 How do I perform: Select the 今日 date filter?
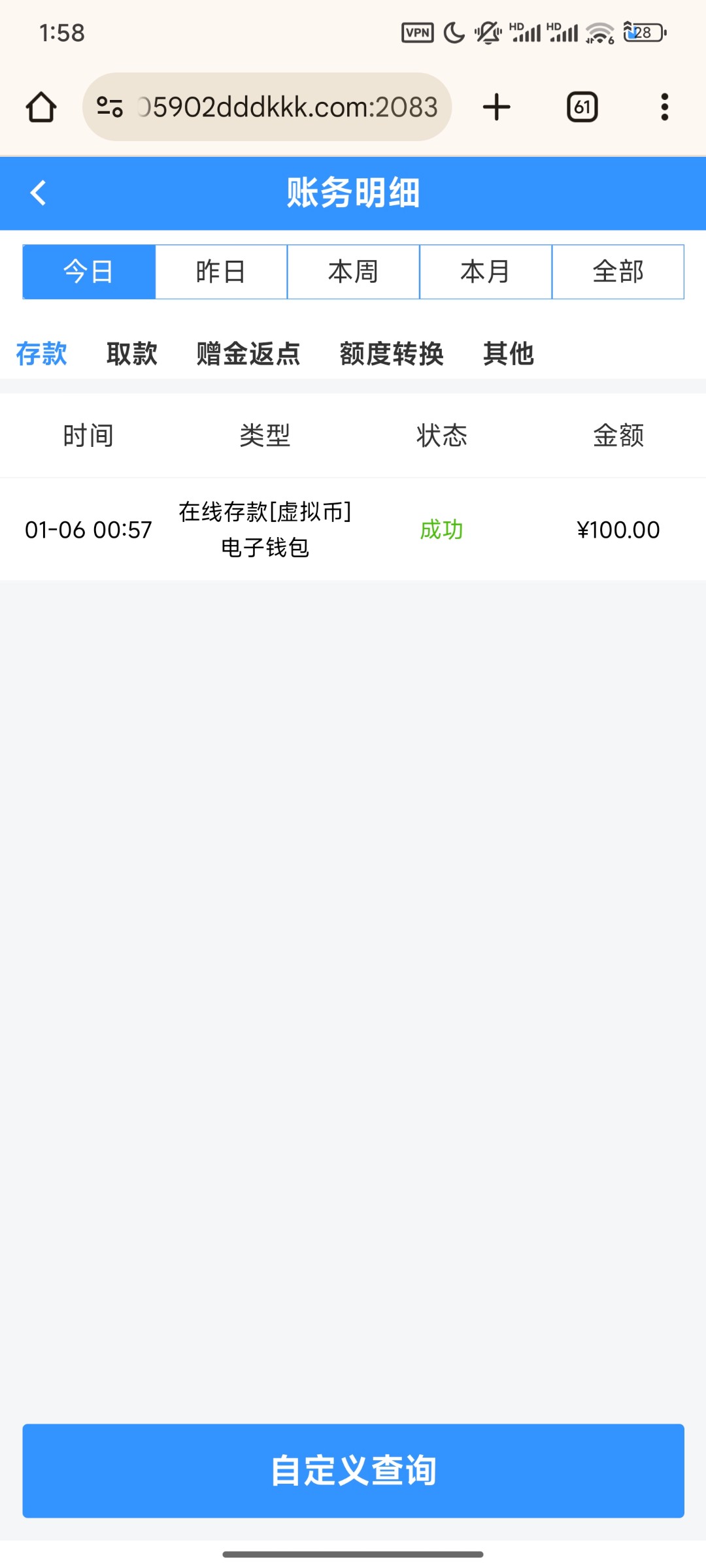89,272
